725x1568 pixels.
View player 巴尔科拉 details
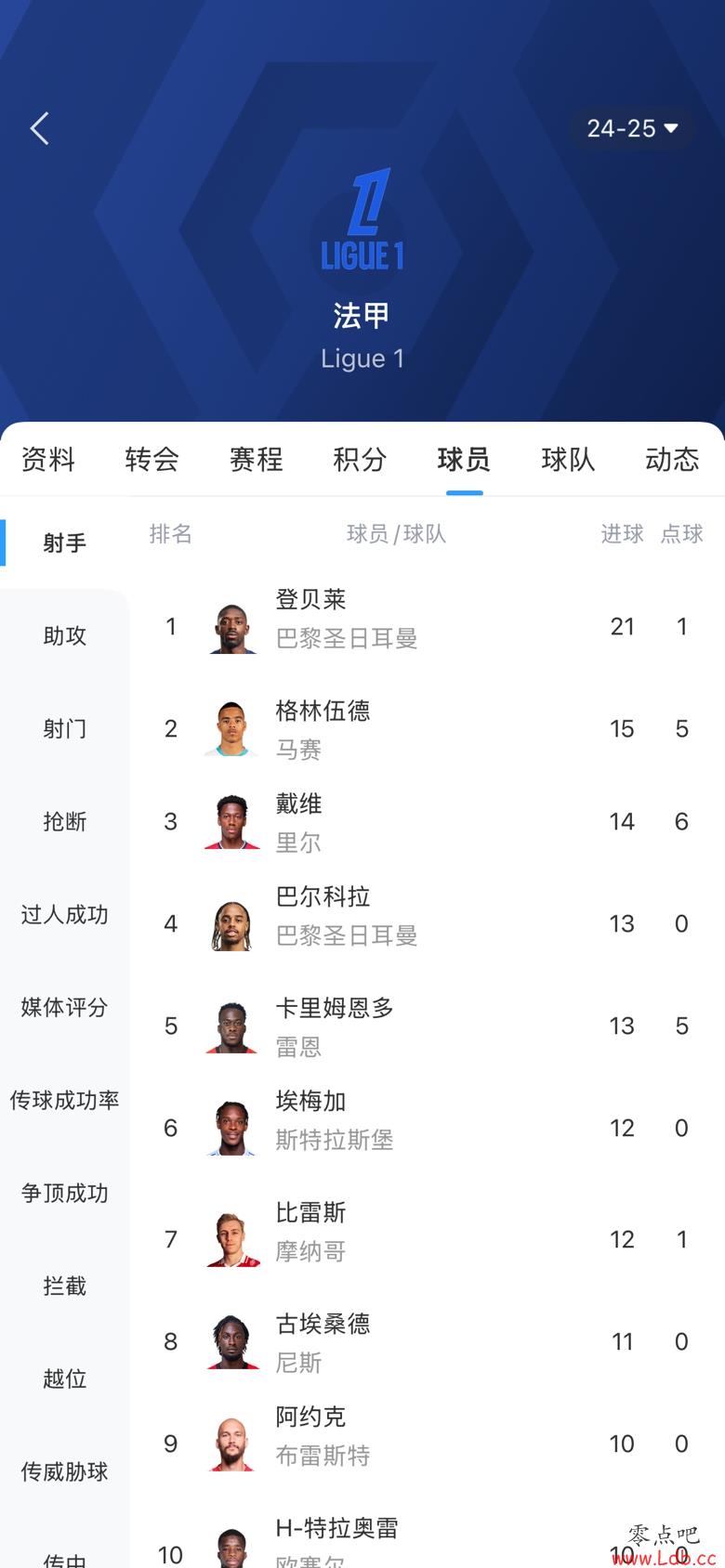click(x=428, y=924)
